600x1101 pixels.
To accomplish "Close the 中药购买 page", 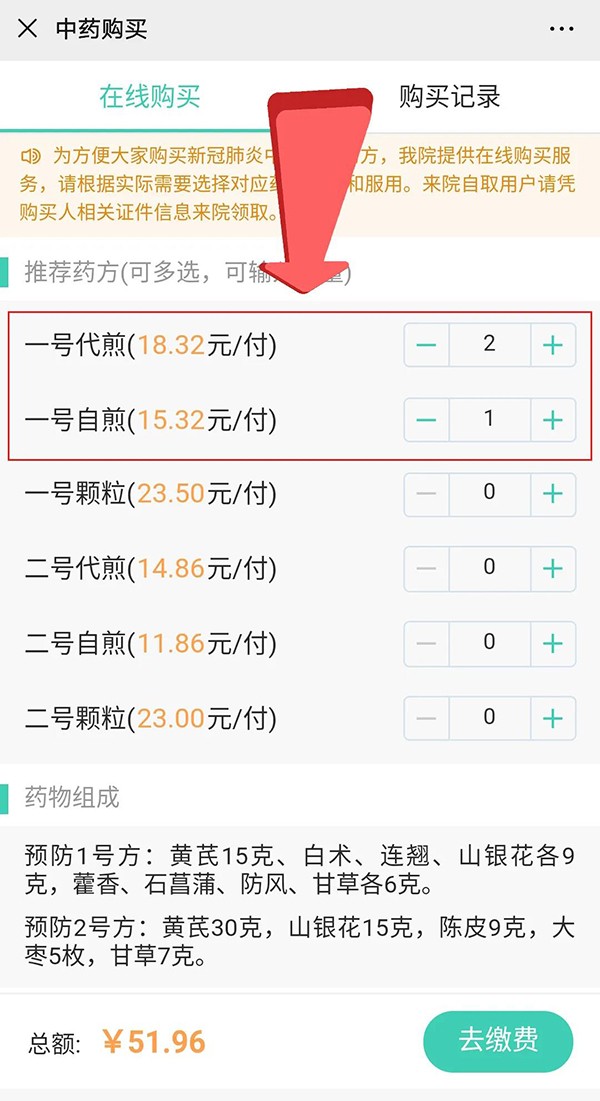I will [x=27, y=29].
